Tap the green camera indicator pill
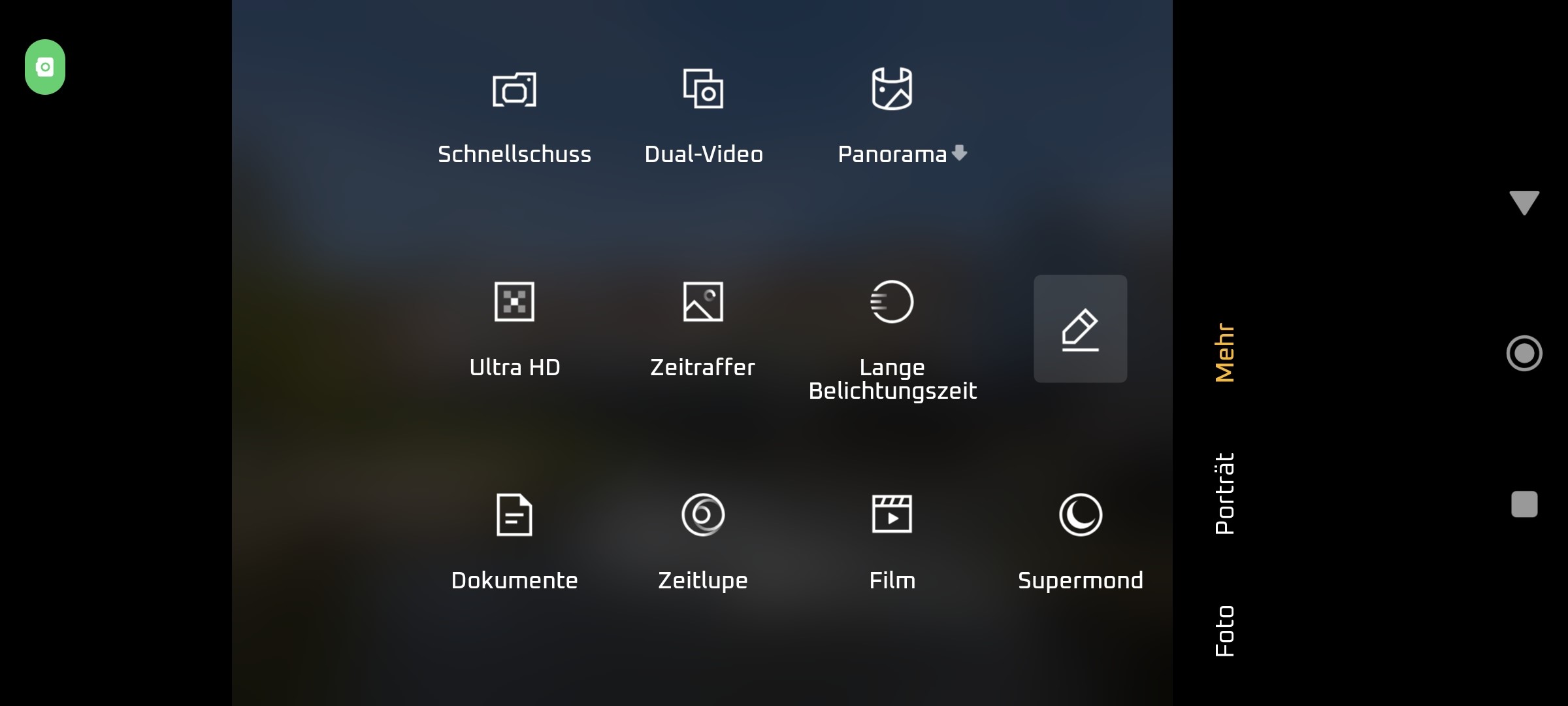Viewport: 1568px width, 706px height. point(45,67)
